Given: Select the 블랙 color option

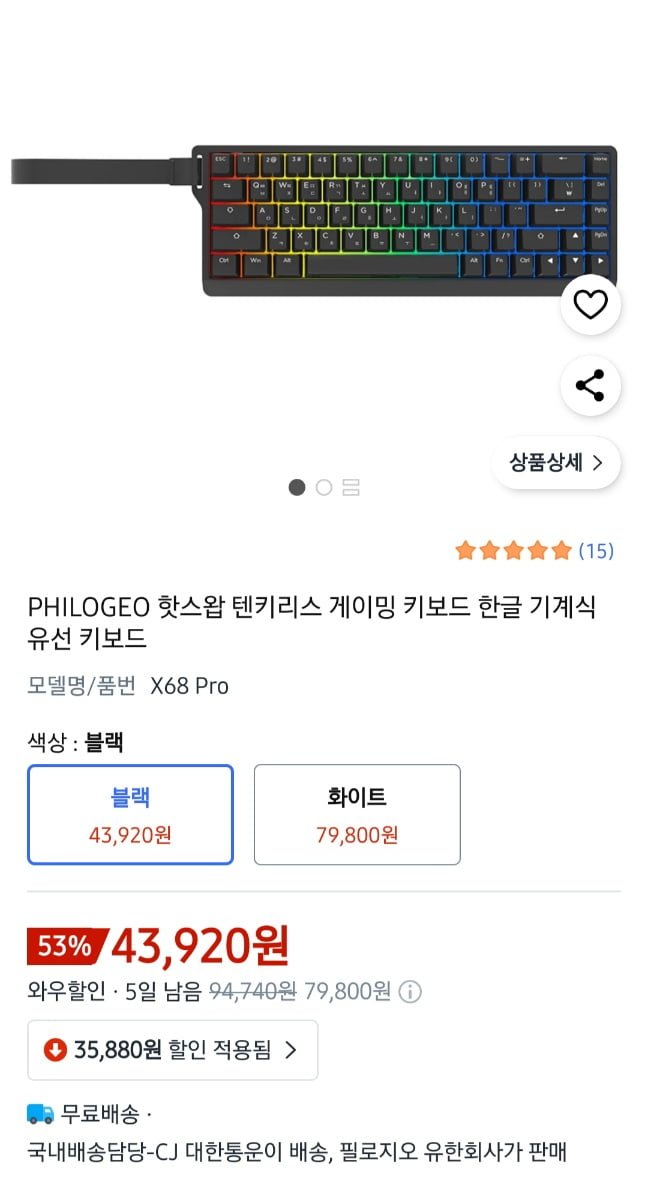Looking at the screenshot, I should click(130, 814).
